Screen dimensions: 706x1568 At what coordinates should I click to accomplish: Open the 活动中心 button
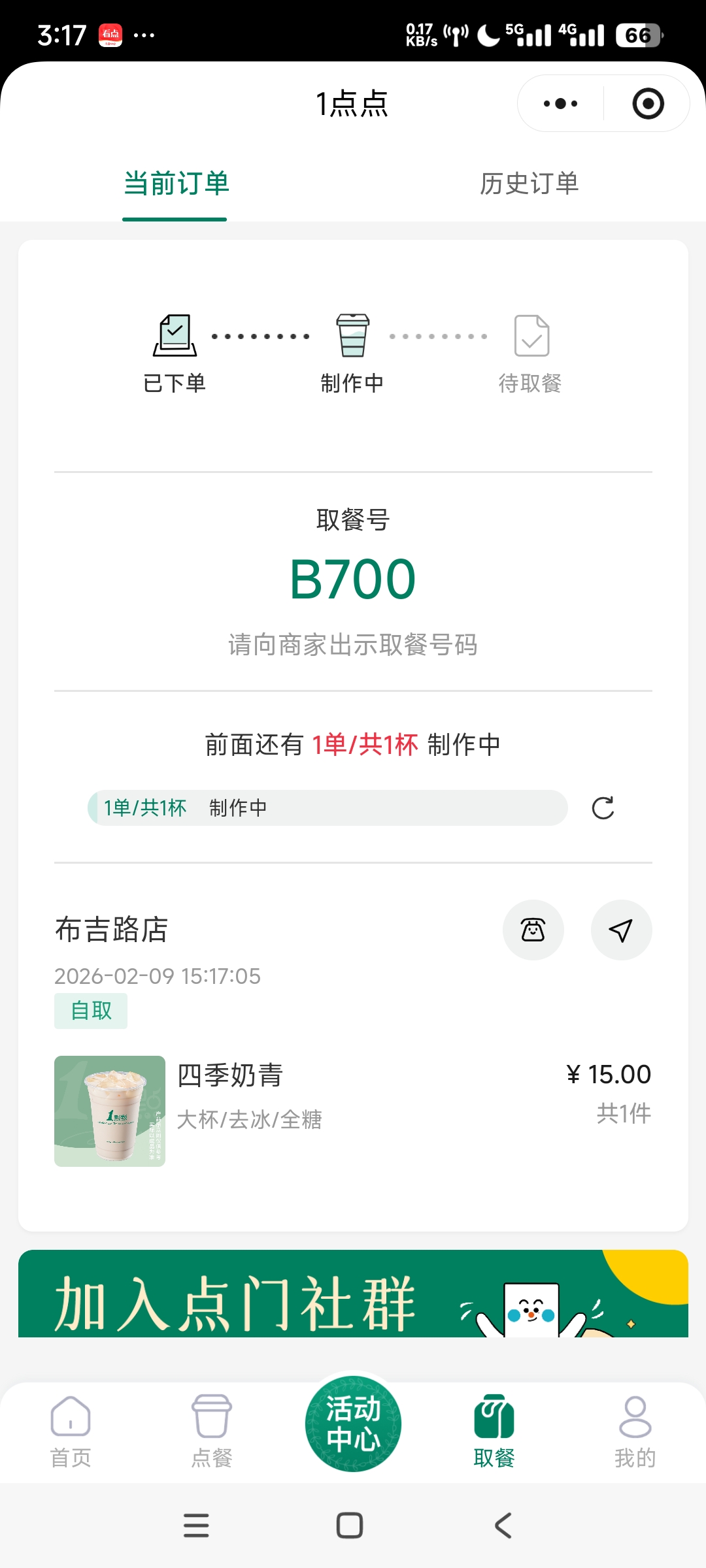353,1424
